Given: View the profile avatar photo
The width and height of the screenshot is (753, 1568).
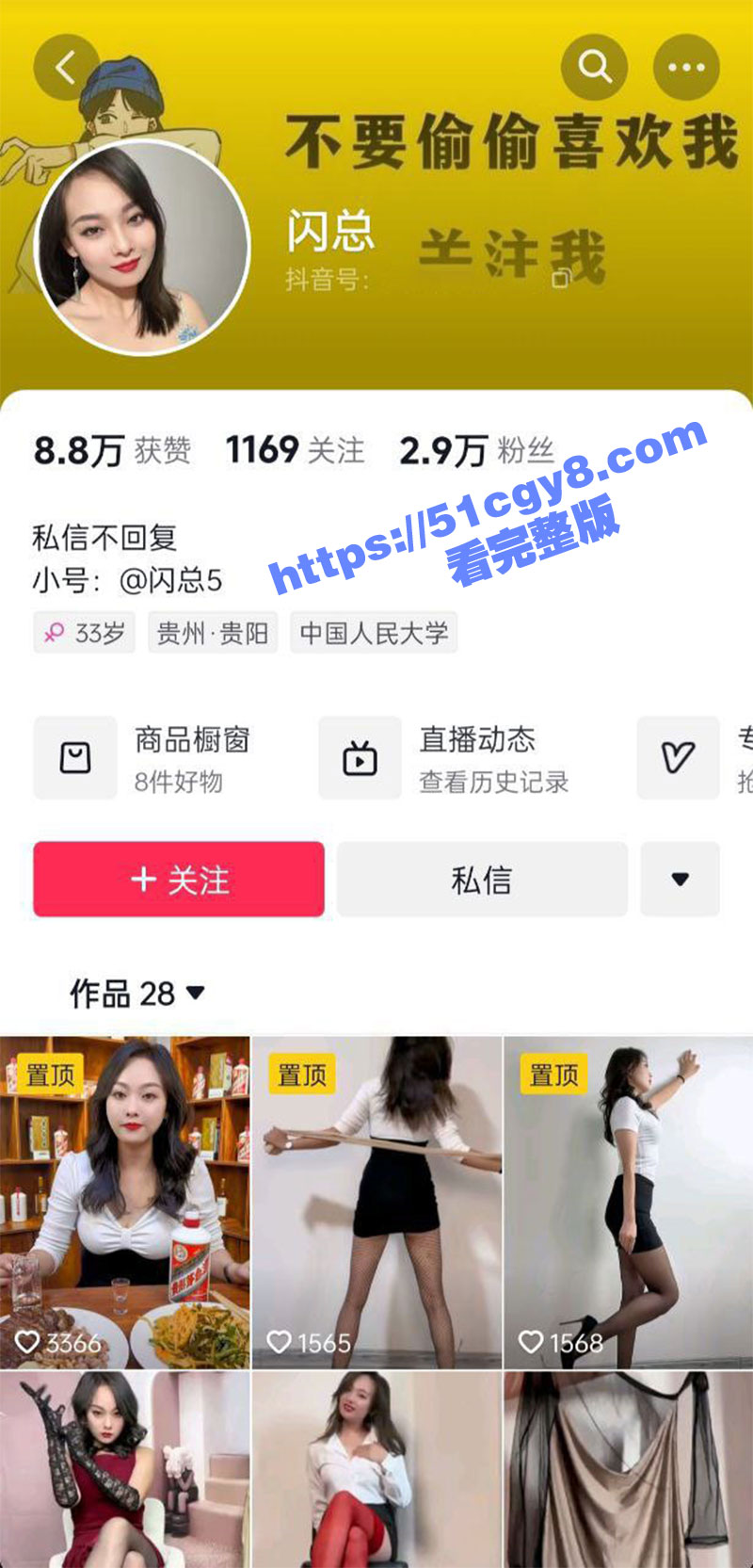Looking at the screenshot, I should click(142, 247).
